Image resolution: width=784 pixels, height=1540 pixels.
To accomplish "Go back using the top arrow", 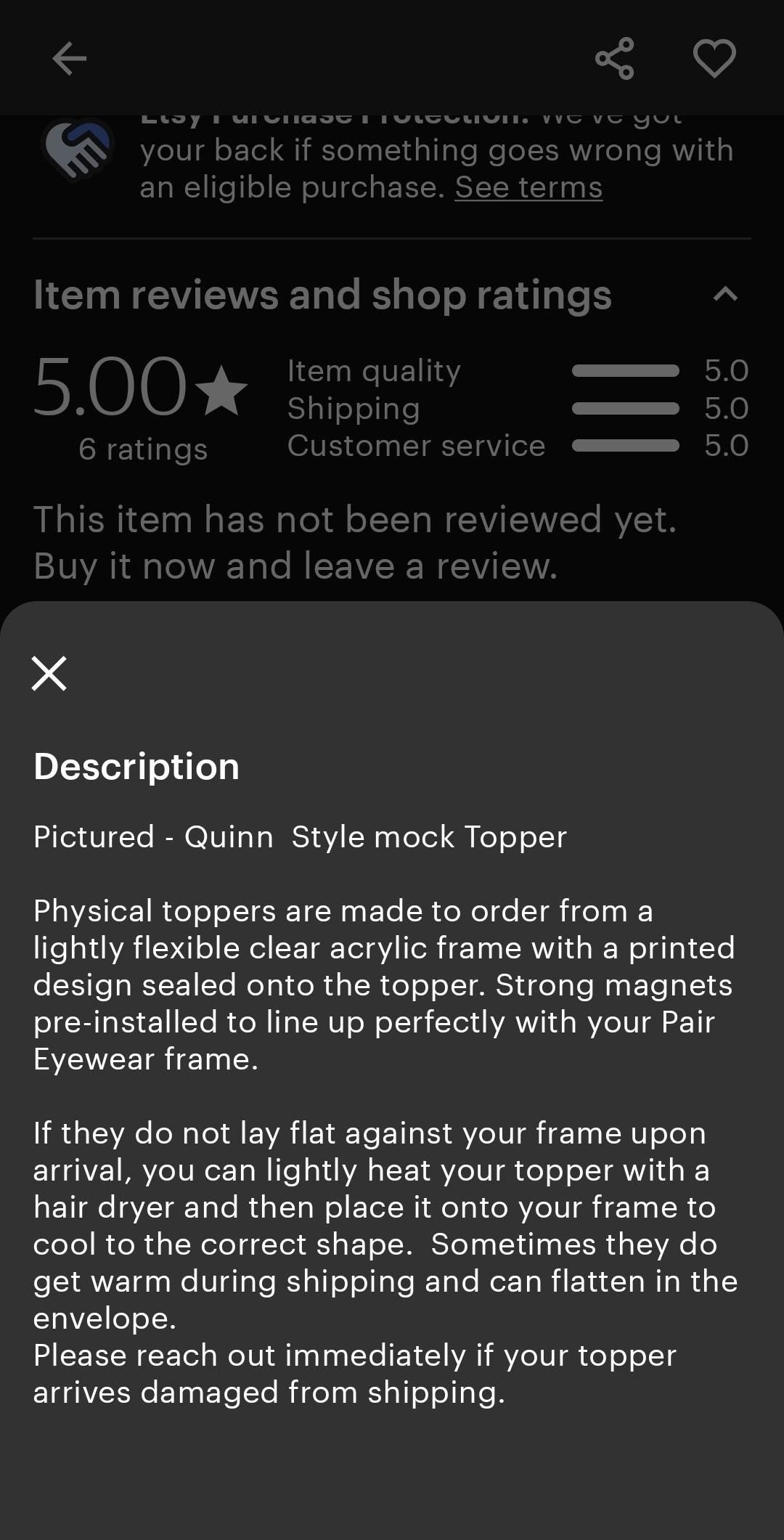I will click(70, 58).
